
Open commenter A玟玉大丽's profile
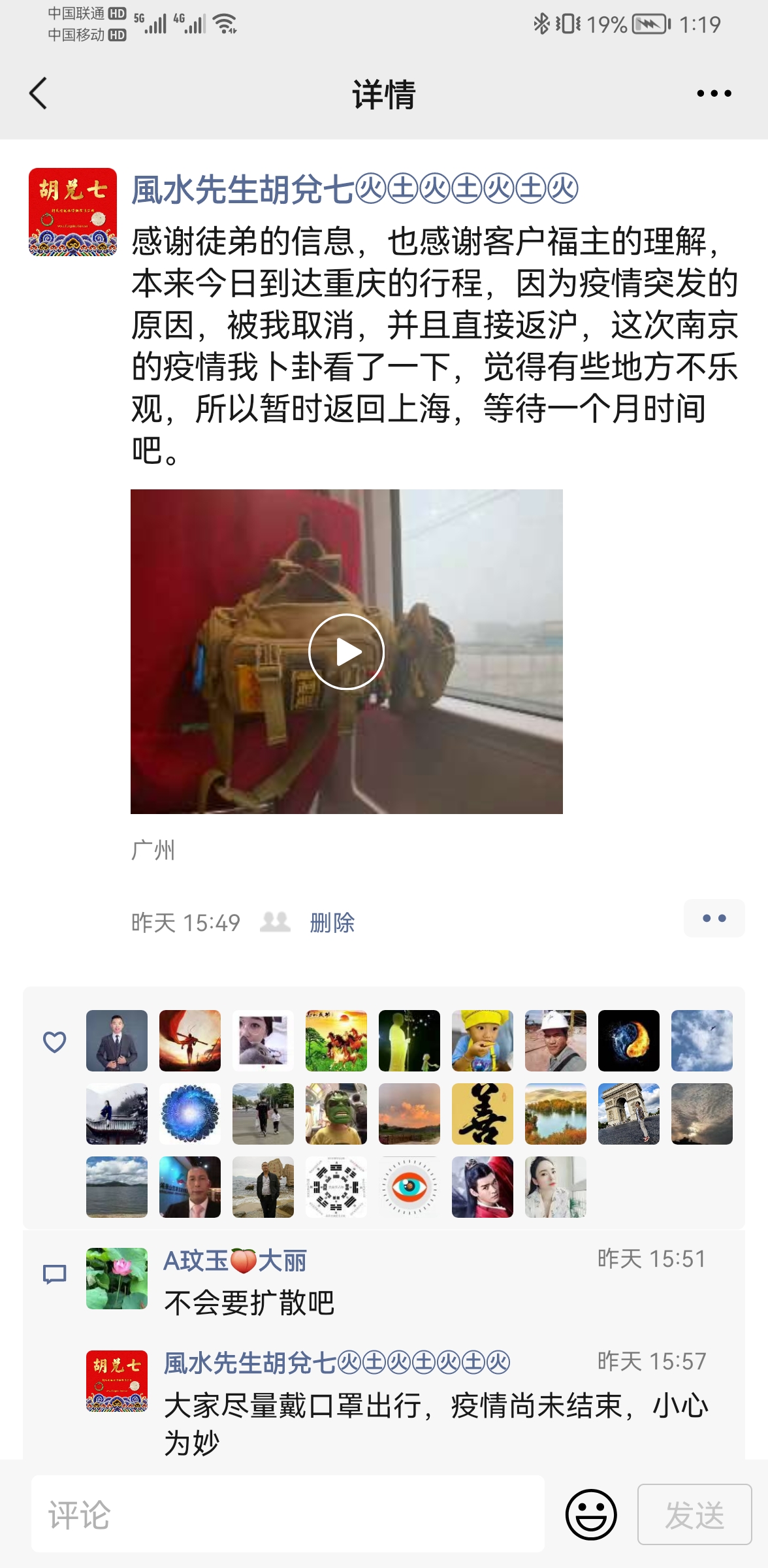[235, 1261]
